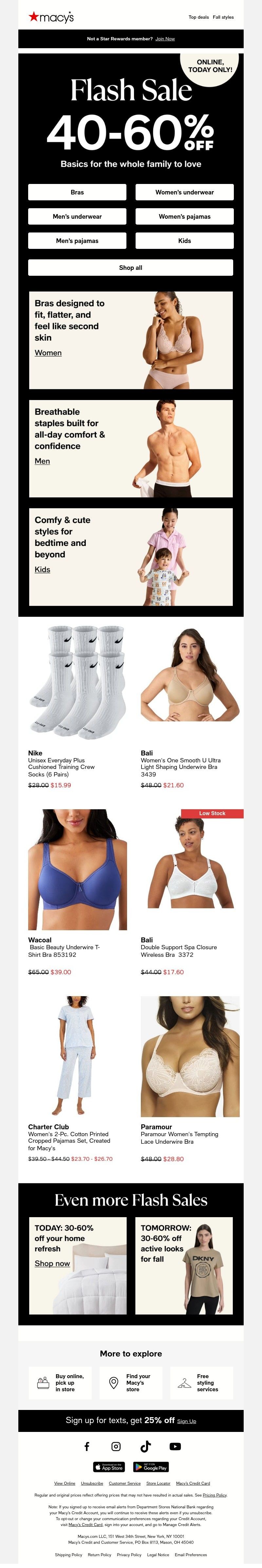Open Macy's TikTok page
The image size is (262, 1568).
pos(145,1446)
